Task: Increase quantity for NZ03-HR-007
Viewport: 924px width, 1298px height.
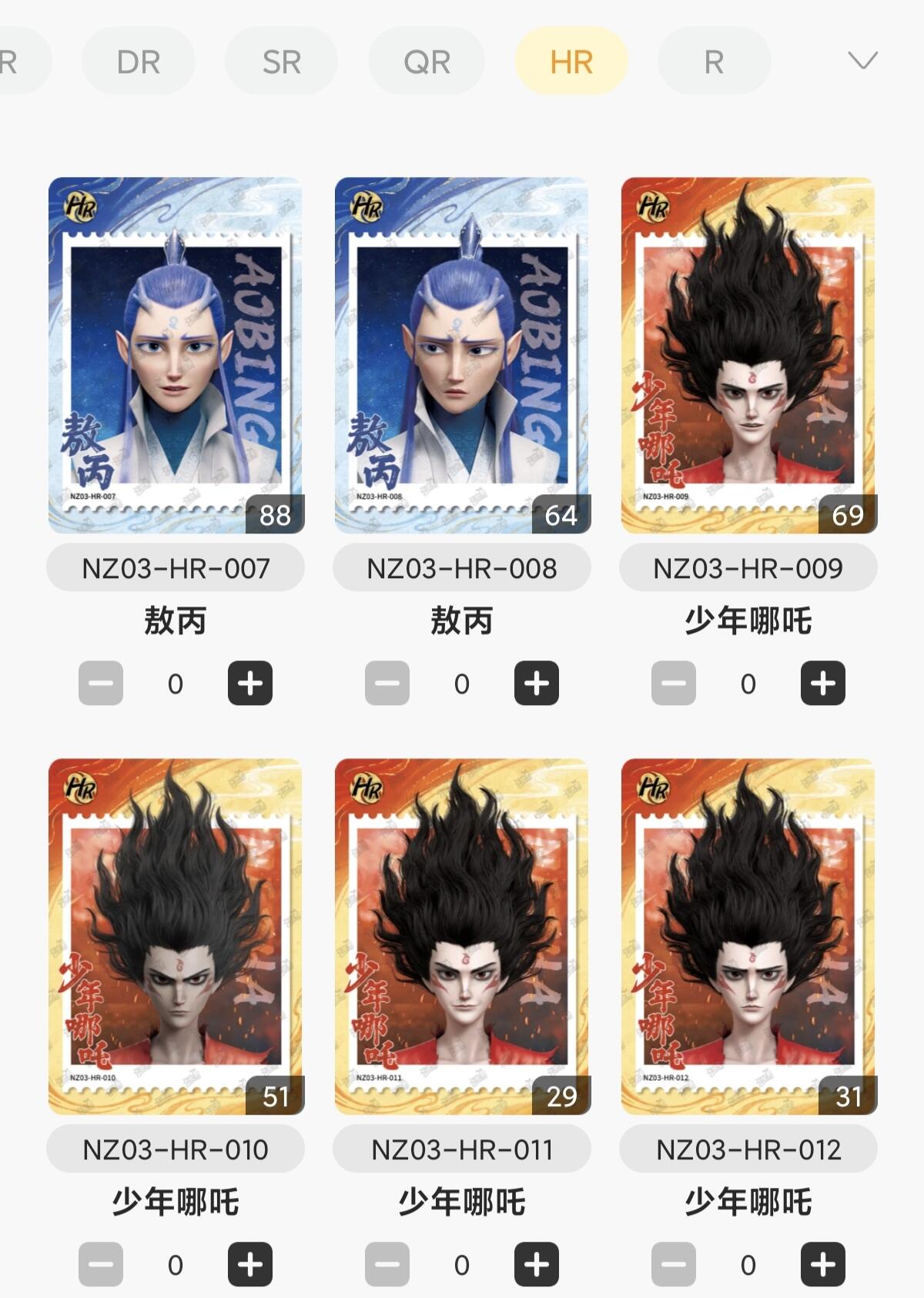Action: click(x=250, y=683)
